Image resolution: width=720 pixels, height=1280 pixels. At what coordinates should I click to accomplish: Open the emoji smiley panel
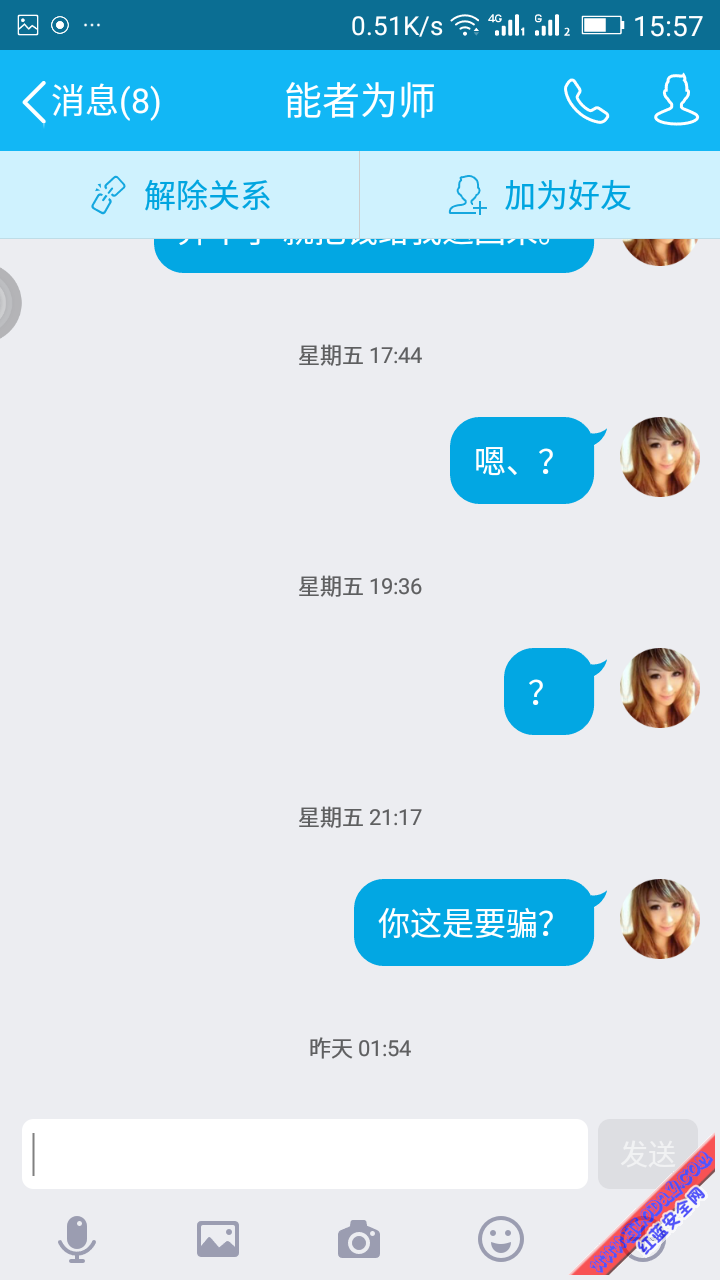[x=500, y=1239]
